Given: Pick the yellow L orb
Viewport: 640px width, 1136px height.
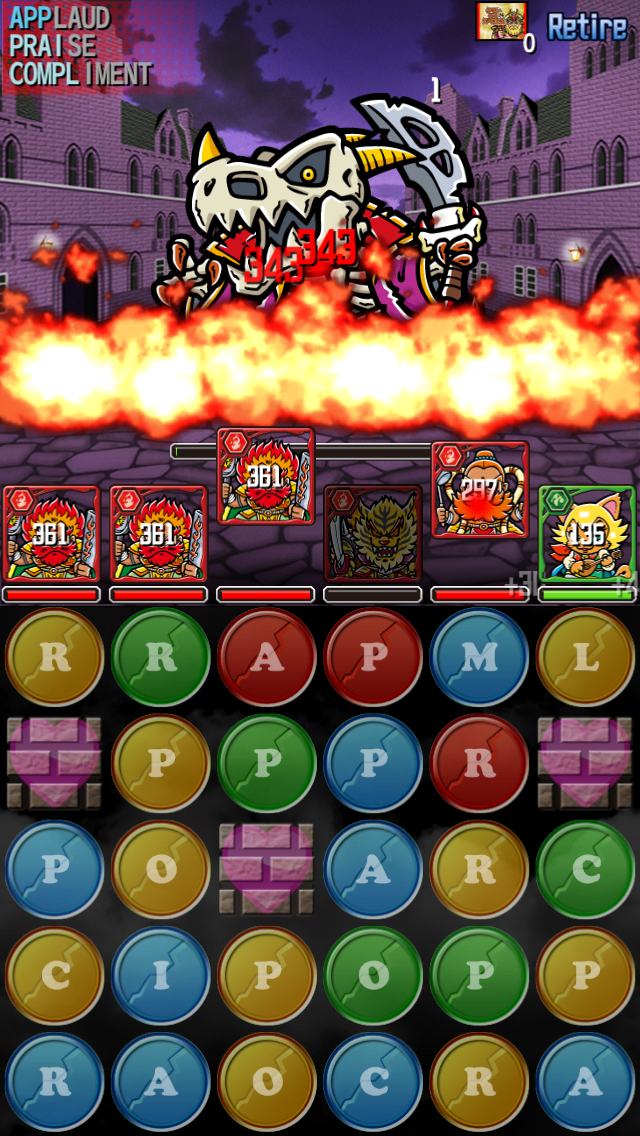Looking at the screenshot, I should (586, 656).
